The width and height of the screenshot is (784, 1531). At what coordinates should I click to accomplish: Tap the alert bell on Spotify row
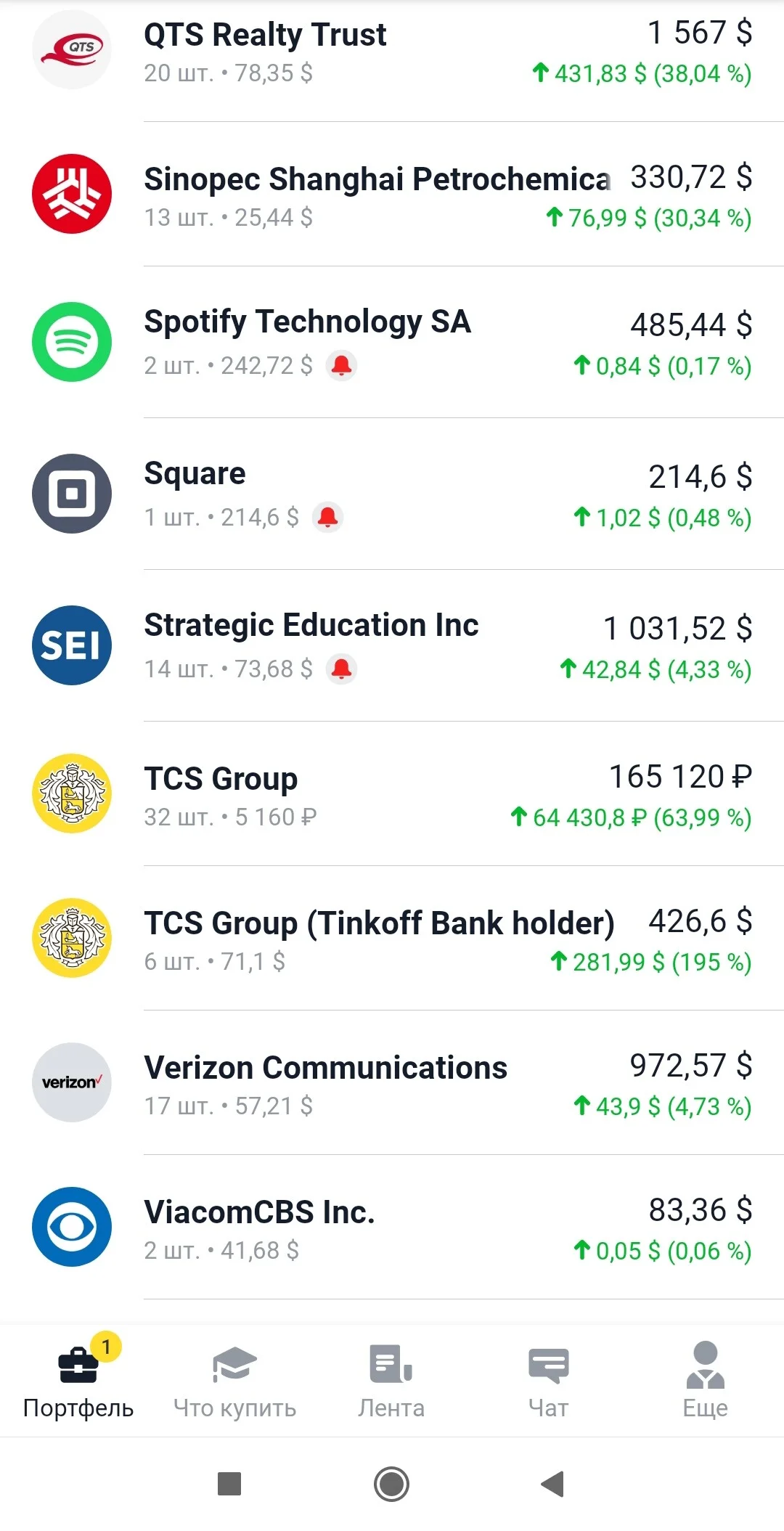pos(341,365)
